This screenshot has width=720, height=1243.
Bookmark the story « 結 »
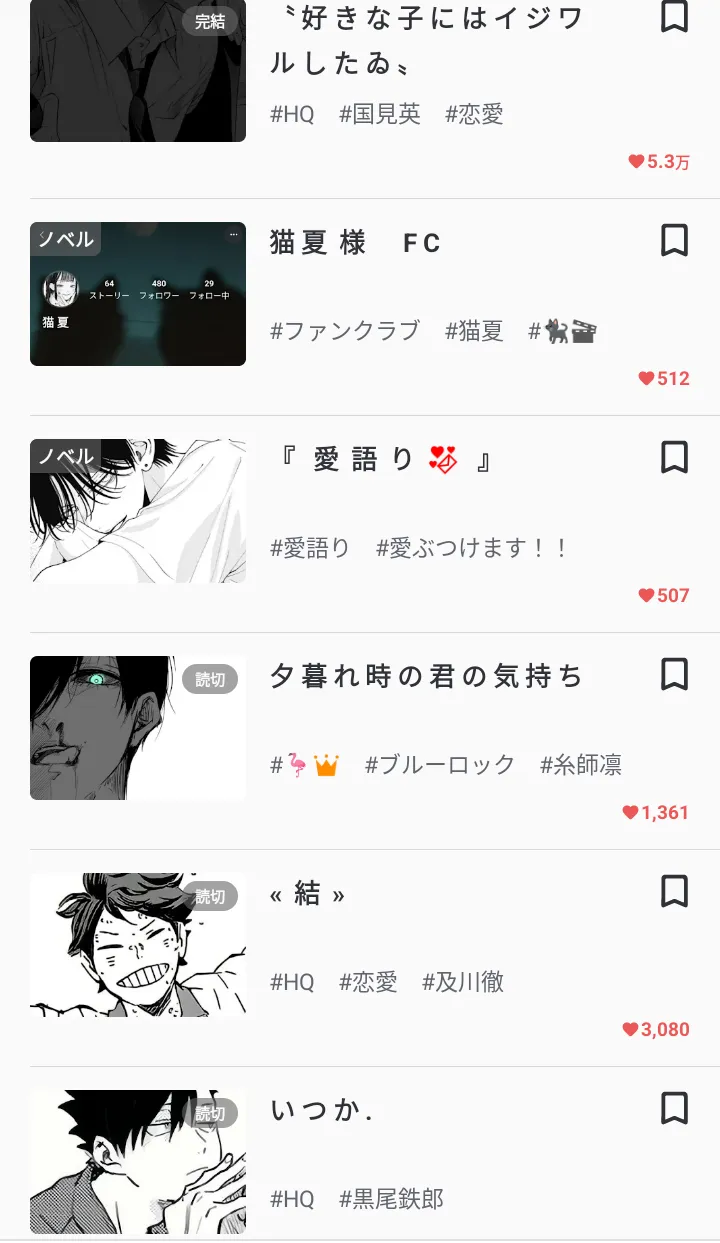[675, 891]
